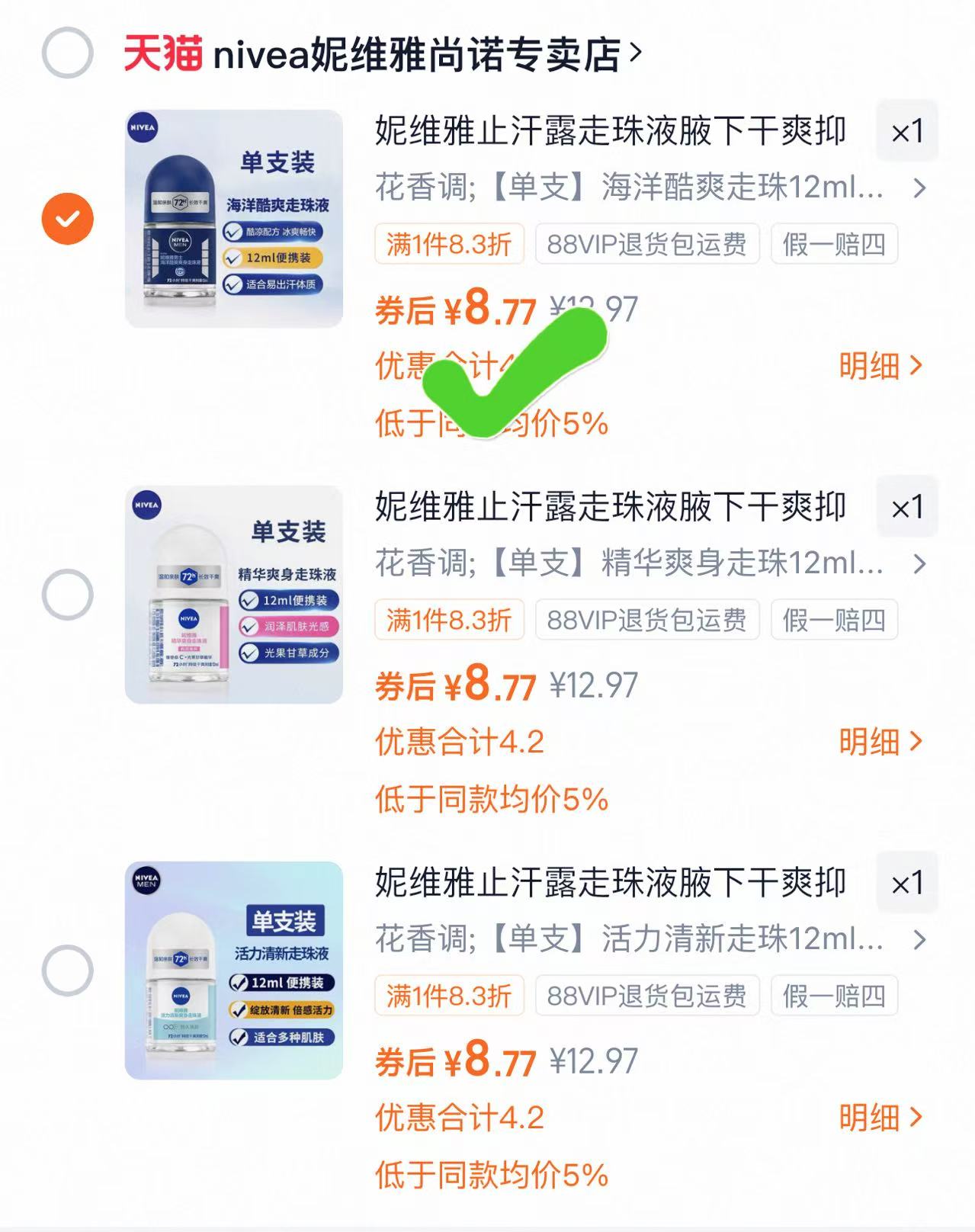Click the 满1件8.3折 promo tag on first item
Viewport: 975px width, 1232px height.
448,243
